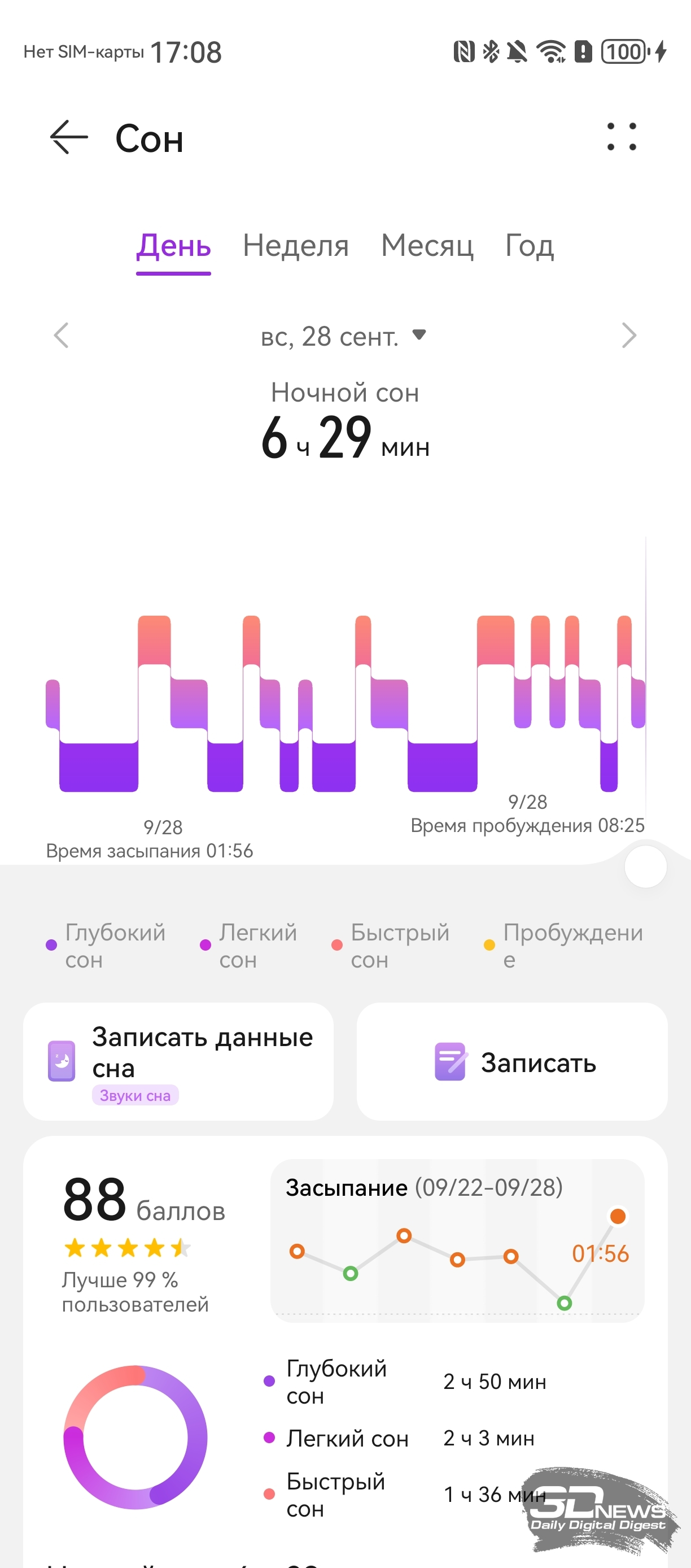This screenshot has height=1568, width=691.
Task: Tap the Записать button
Action: pyautogui.click(x=511, y=1061)
